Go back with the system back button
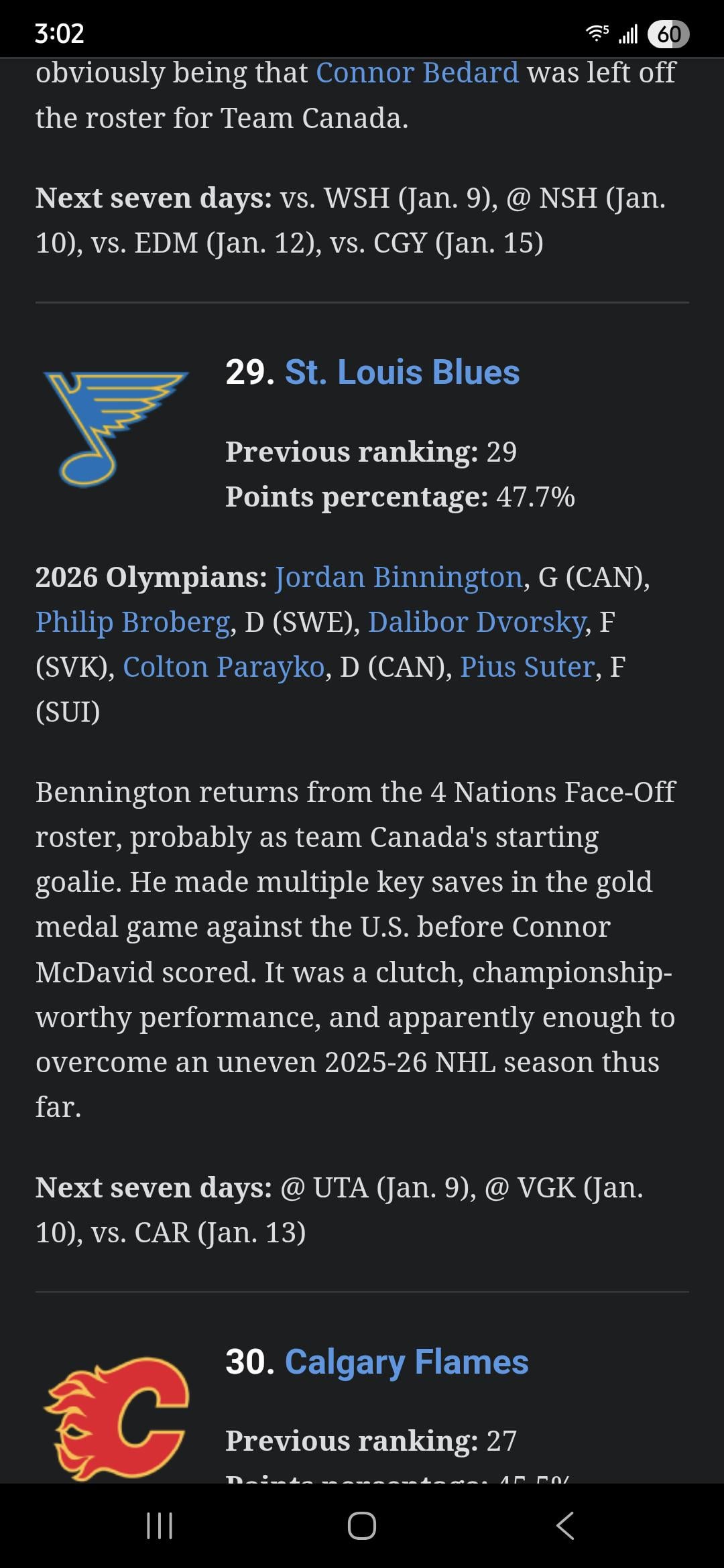The height and width of the screenshot is (1568, 724). point(564,1526)
